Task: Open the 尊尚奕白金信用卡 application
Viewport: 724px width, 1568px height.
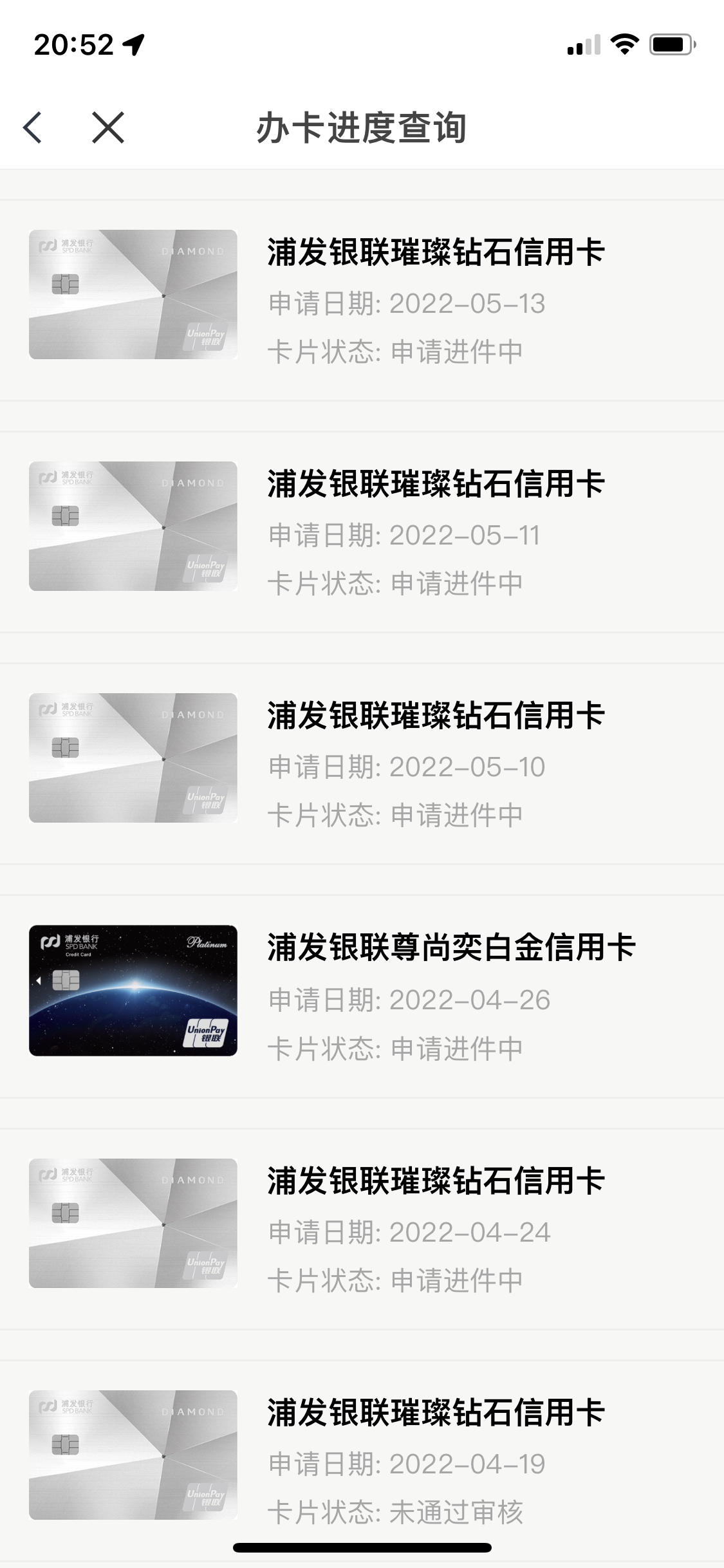Action: click(x=362, y=996)
